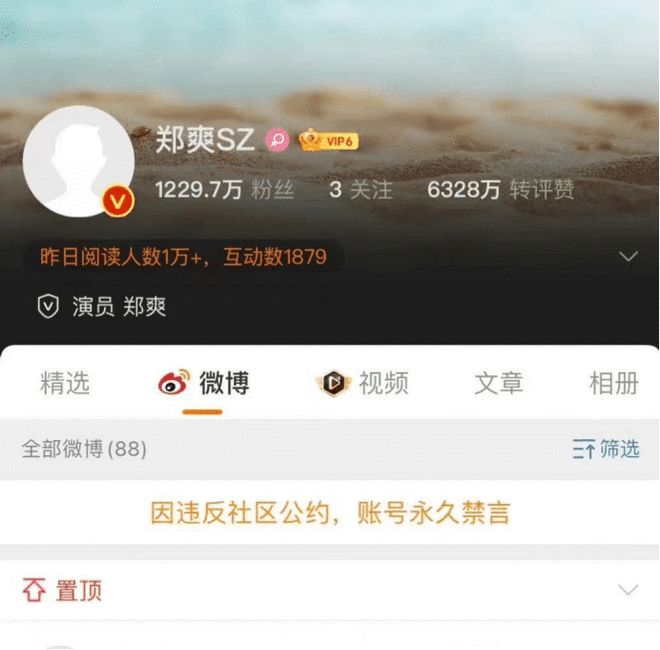Switch to the 视频 tab

pyautogui.click(x=363, y=382)
